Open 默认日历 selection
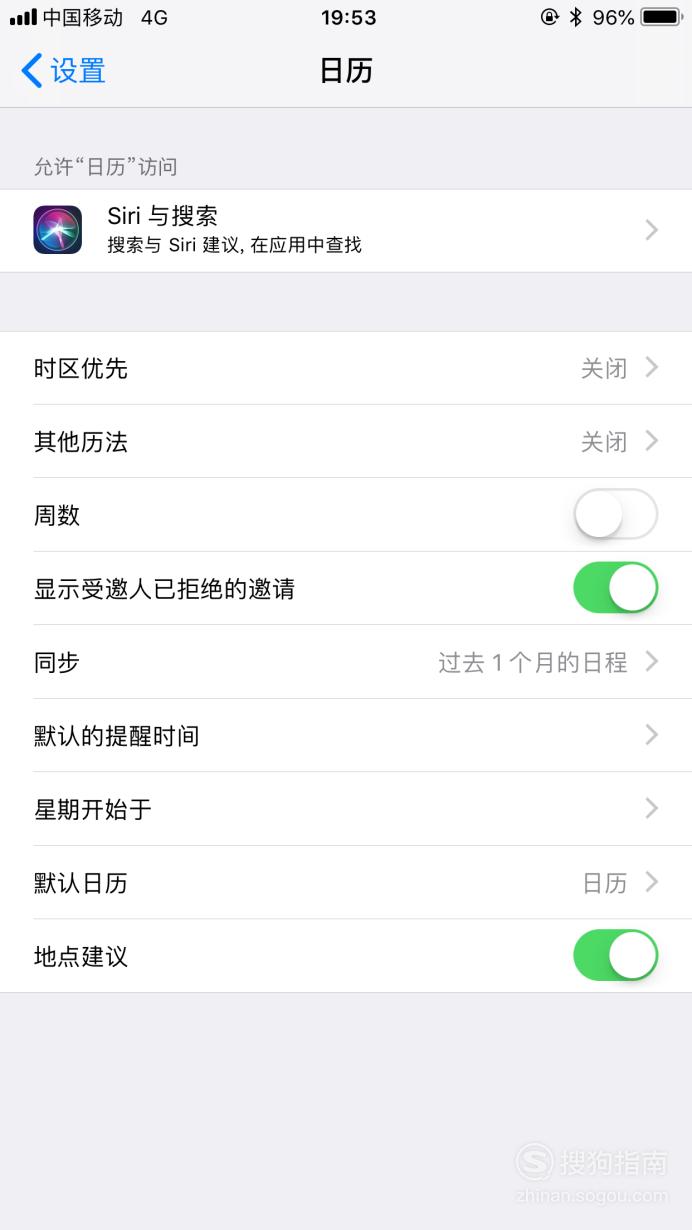The width and height of the screenshot is (692, 1230). 346,882
